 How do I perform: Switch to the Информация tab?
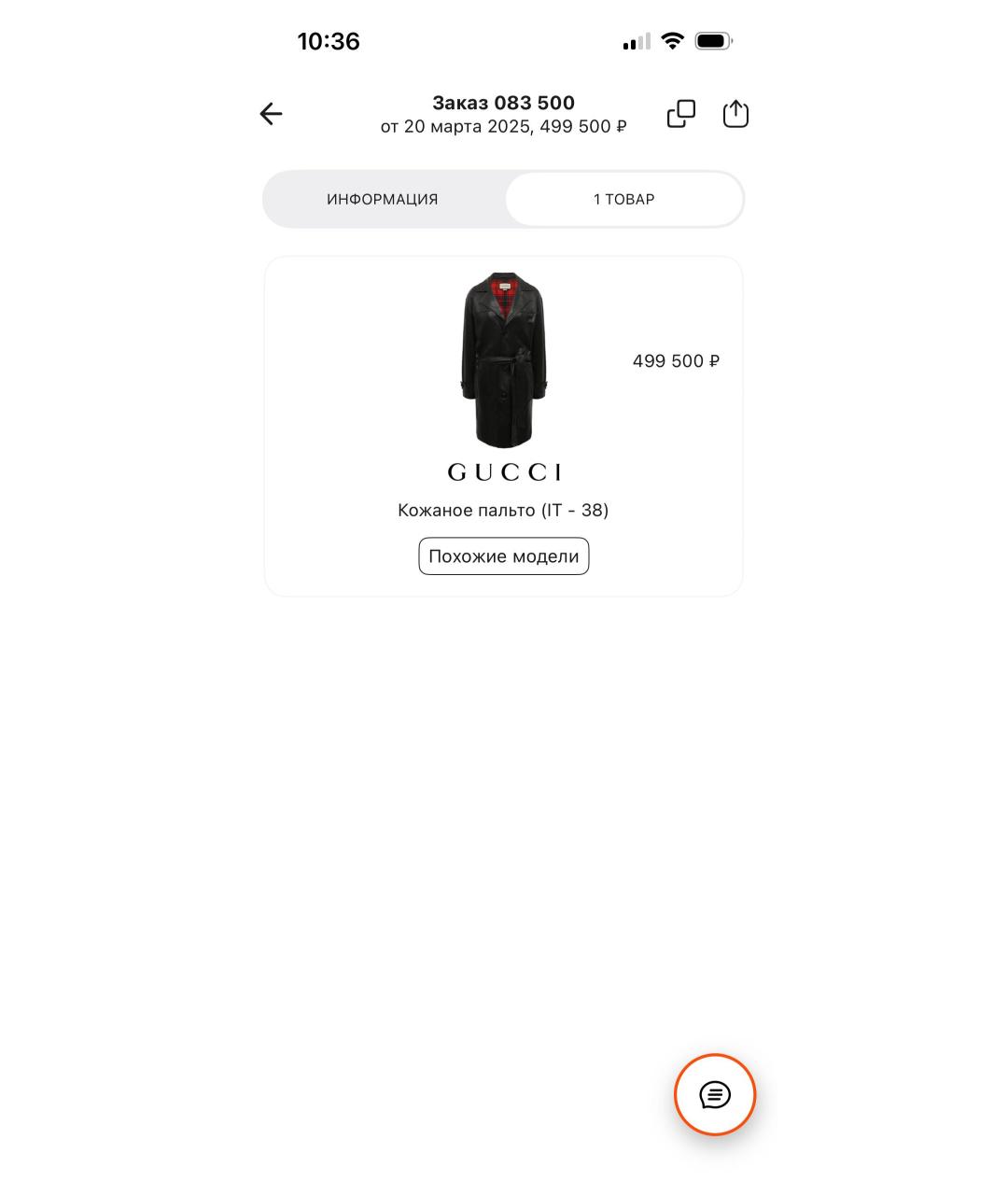coord(383,199)
